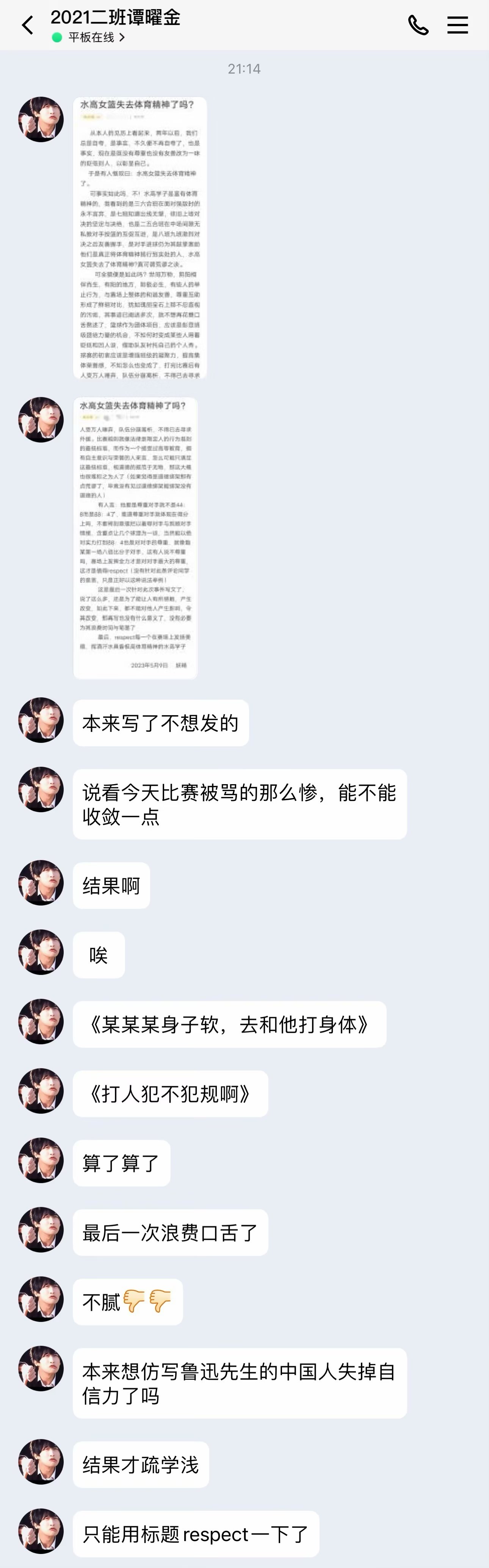
Task: Tap the avatar beside 本来写了不想发的
Action: pos(41,720)
